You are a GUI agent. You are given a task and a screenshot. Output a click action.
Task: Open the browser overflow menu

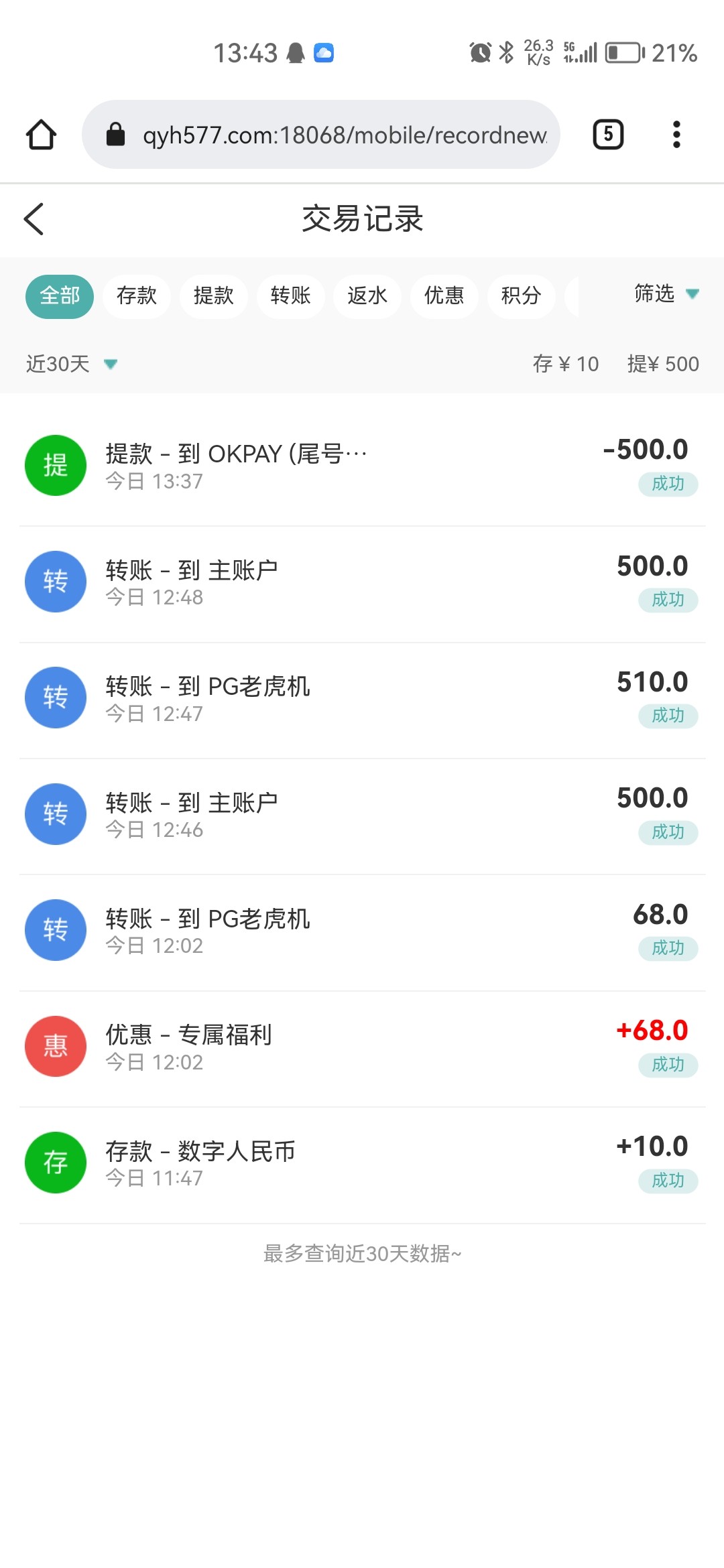676,135
